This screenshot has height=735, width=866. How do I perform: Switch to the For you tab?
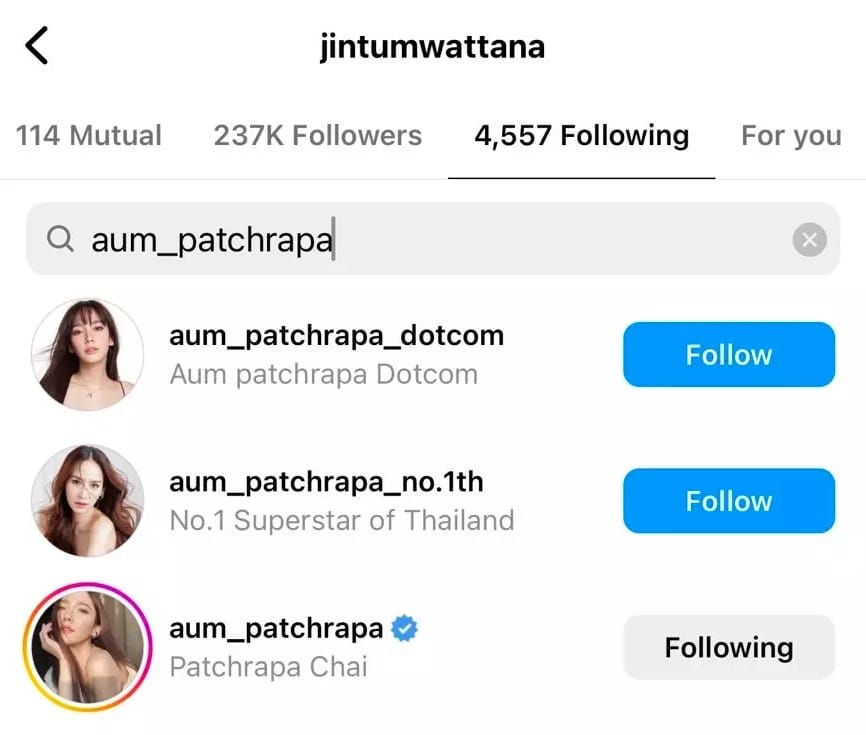pyautogui.click(x=790, y=136)
